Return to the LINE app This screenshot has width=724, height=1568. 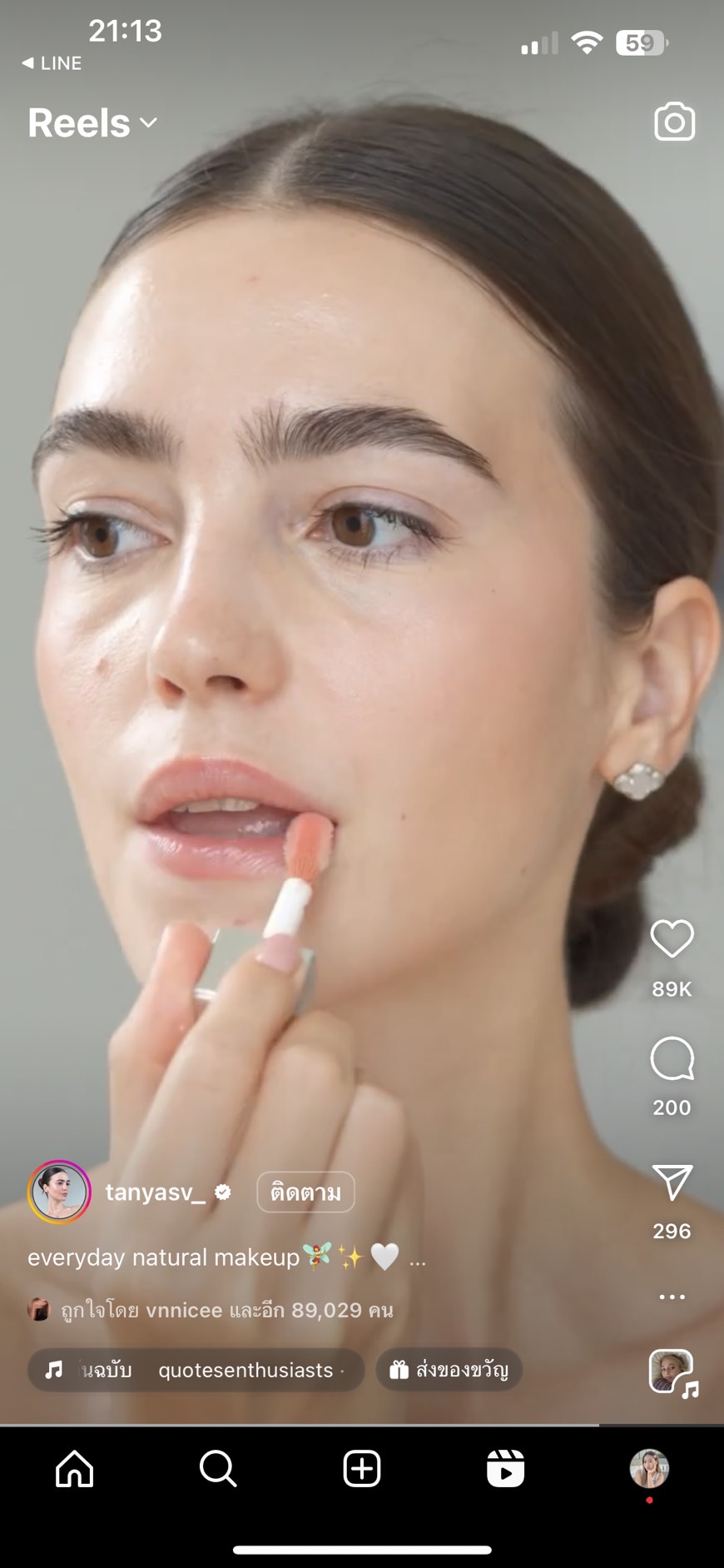pyautogui.click(x=52, y=63)
